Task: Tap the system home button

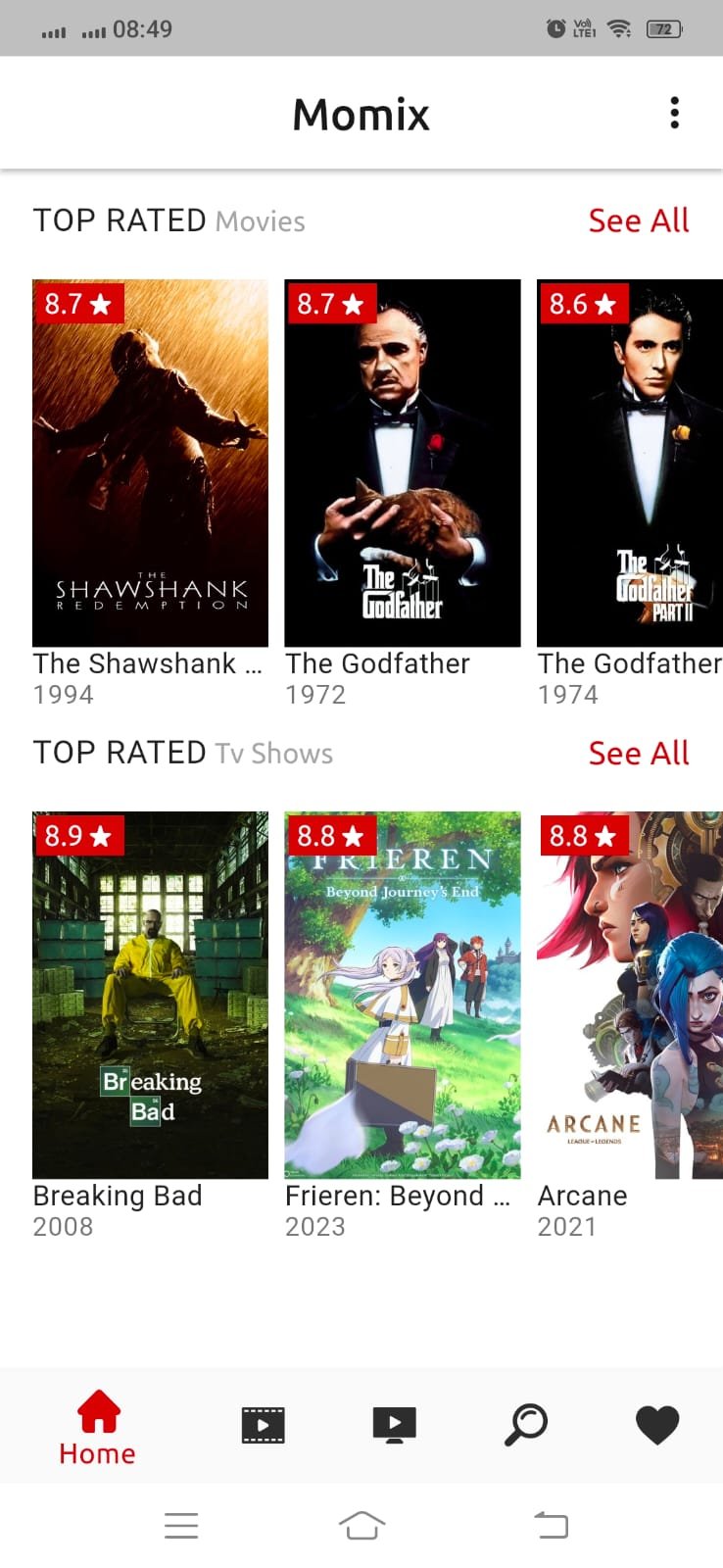Action: tap(361, 1525)
